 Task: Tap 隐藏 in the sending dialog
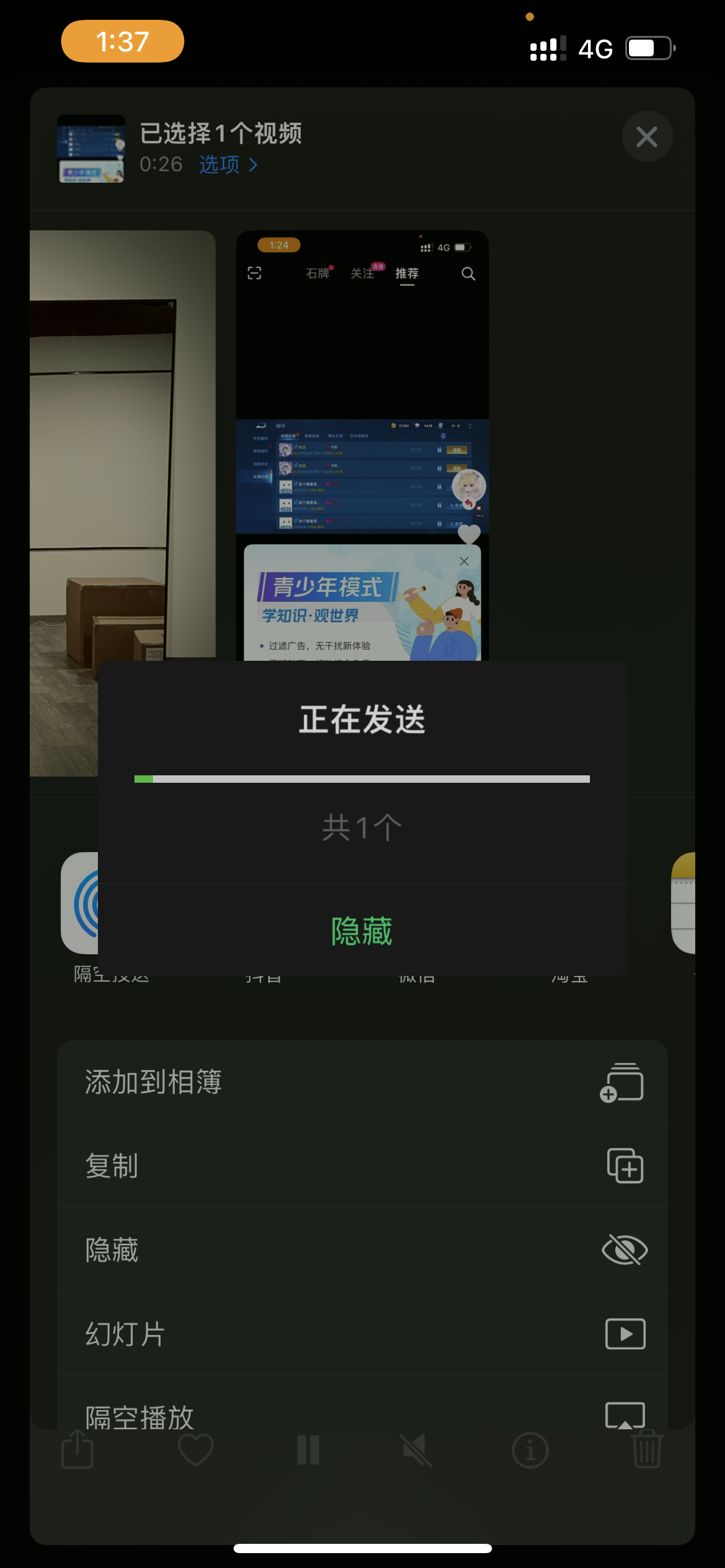click(x=362, y=930)
